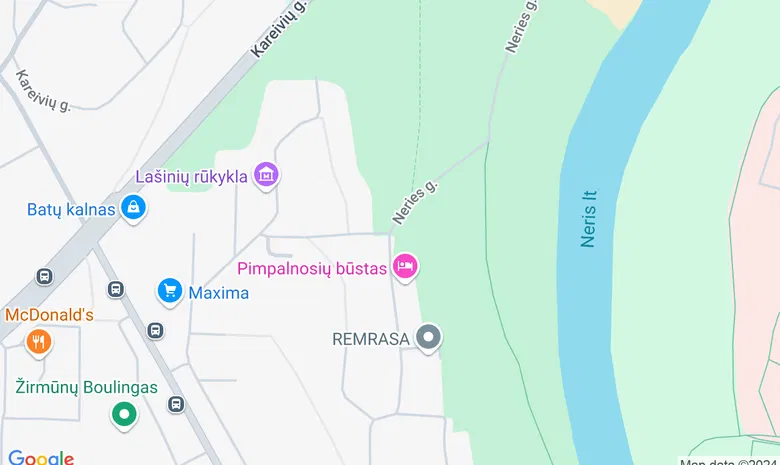
Task: Open the Pimpalnosių būstas lodging pin
Action: click(x=405, y=266)
